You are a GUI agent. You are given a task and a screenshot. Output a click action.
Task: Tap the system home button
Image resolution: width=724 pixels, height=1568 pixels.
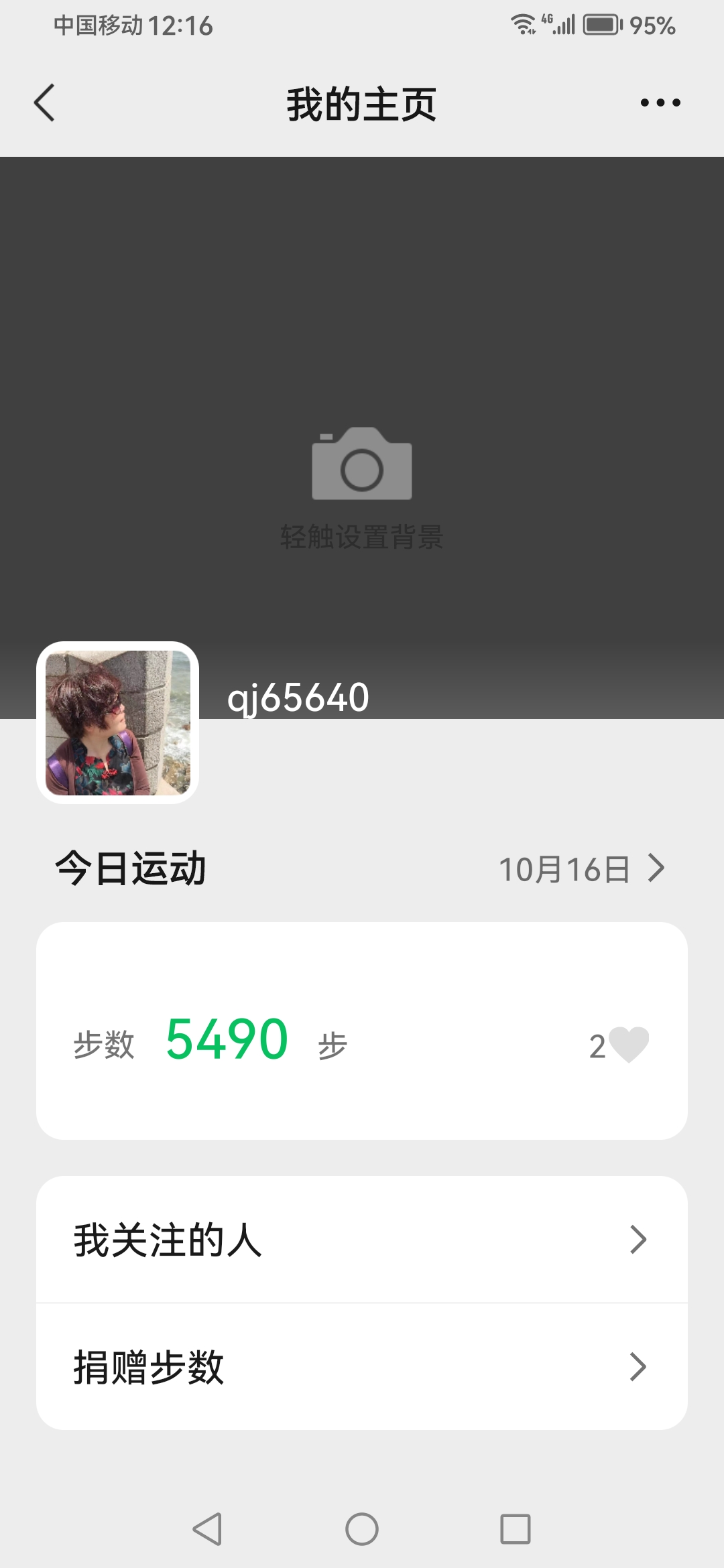[x=362, y=1529]
